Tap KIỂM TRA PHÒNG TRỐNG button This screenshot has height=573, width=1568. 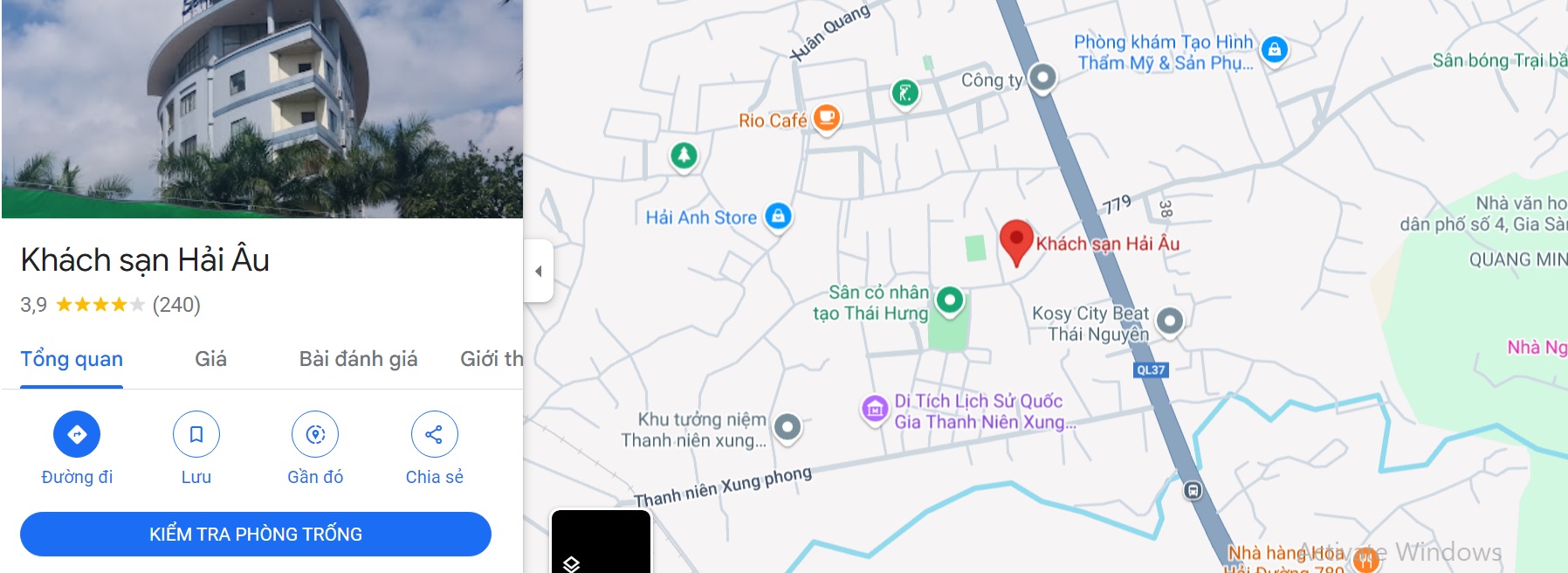[x=255, y=534]
